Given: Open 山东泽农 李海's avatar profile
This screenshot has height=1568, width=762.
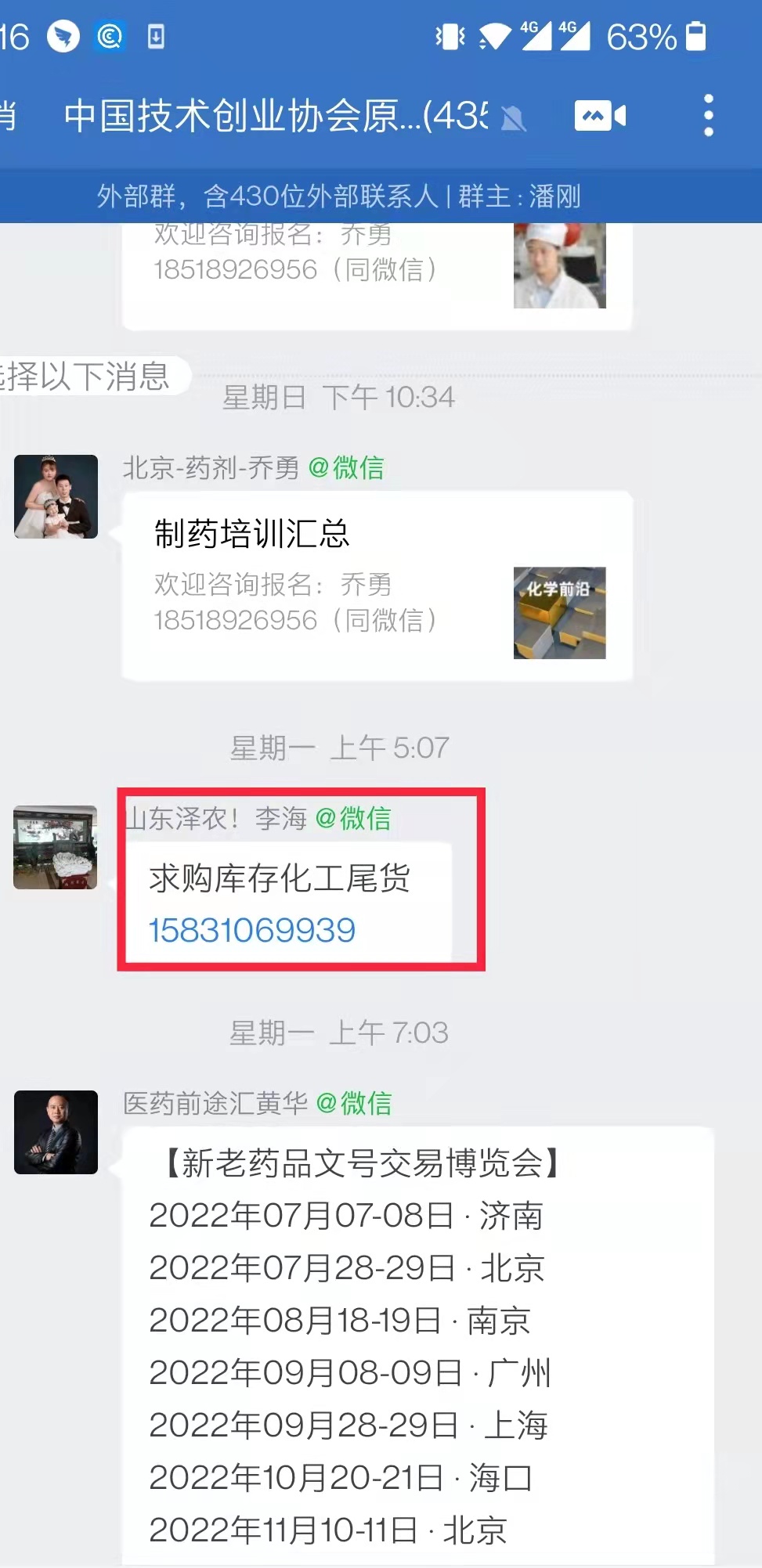Looking at the screenshot, I should (56, 847).
